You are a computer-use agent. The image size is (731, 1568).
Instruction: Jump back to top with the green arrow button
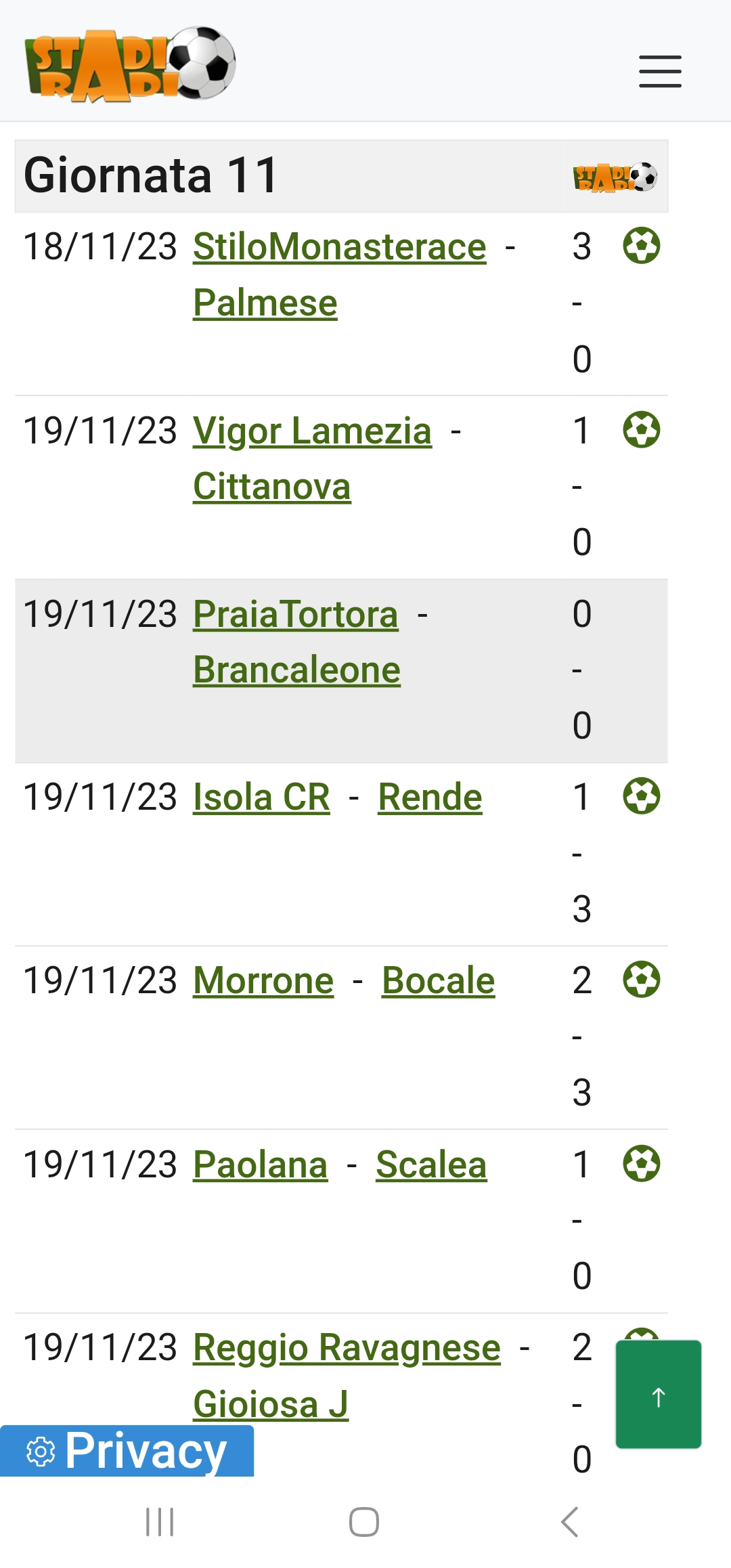click(659, 1395)
